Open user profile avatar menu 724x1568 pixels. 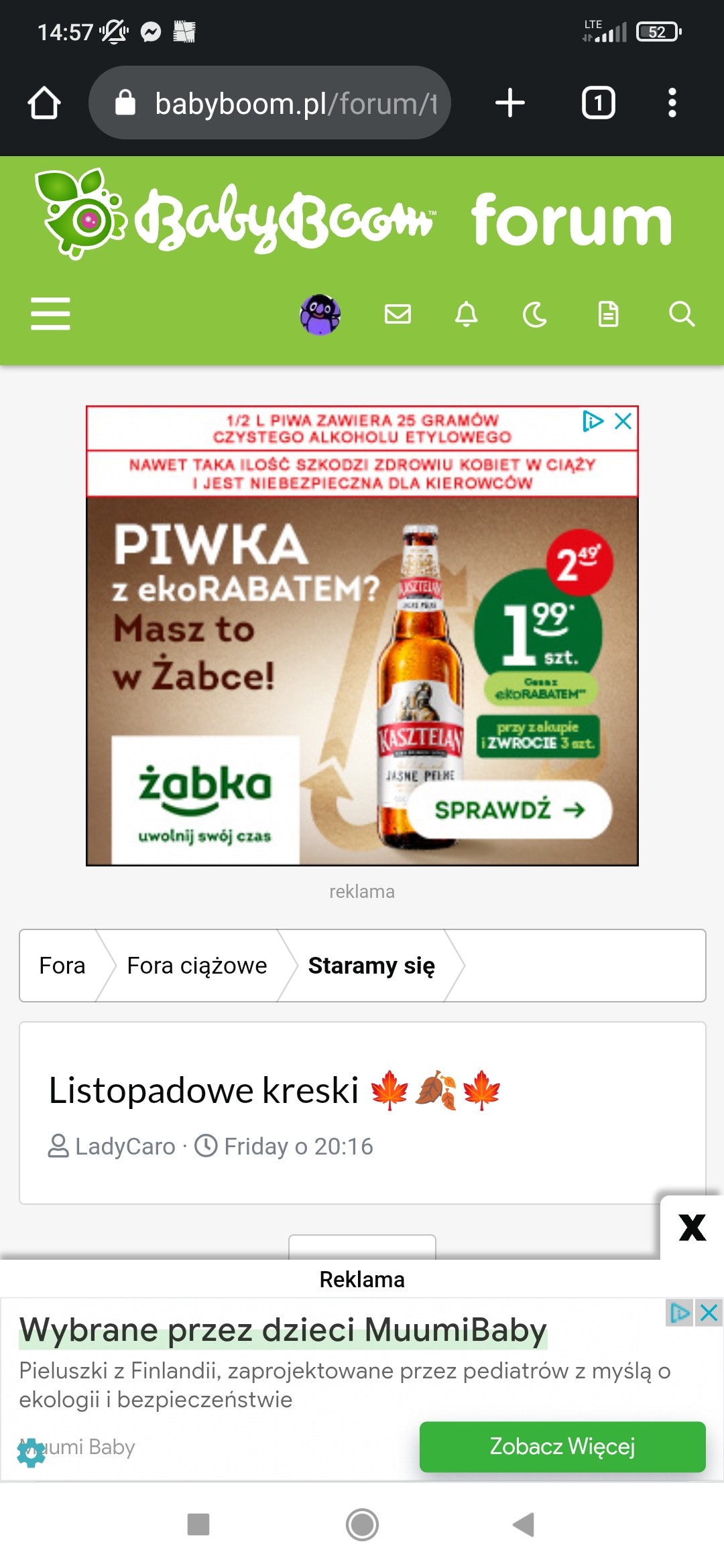coord(320,314)
